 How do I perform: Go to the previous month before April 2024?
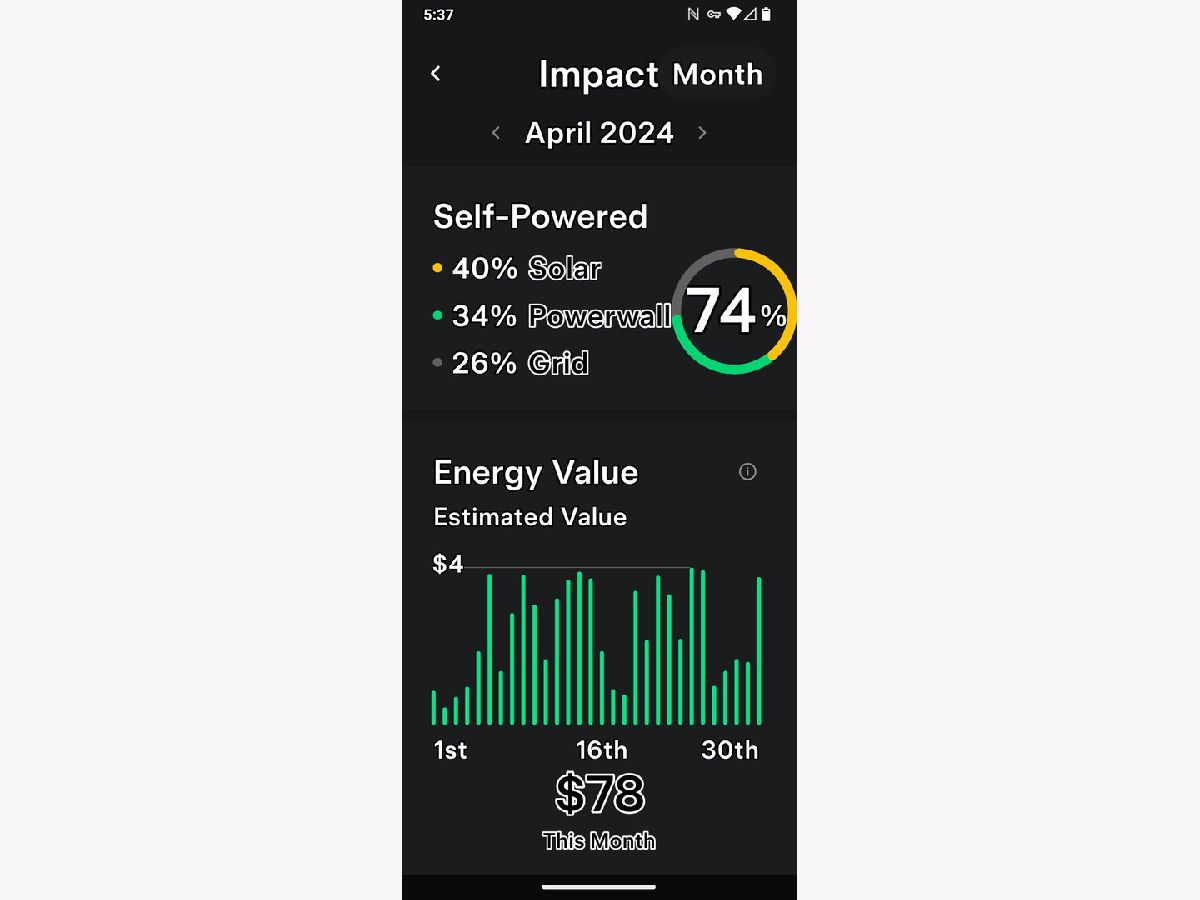[x=495, y=133]
